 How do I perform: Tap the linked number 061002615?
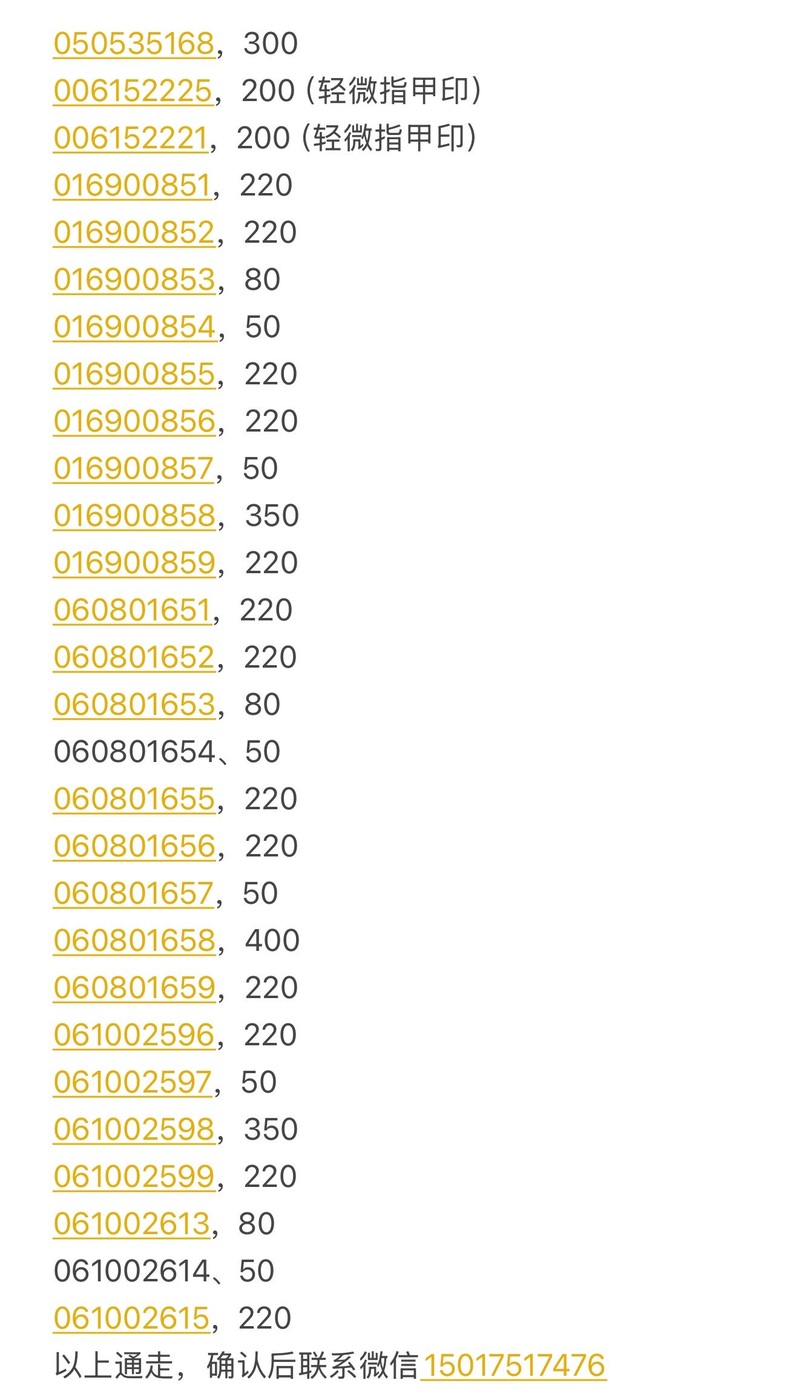(132, 1318)
